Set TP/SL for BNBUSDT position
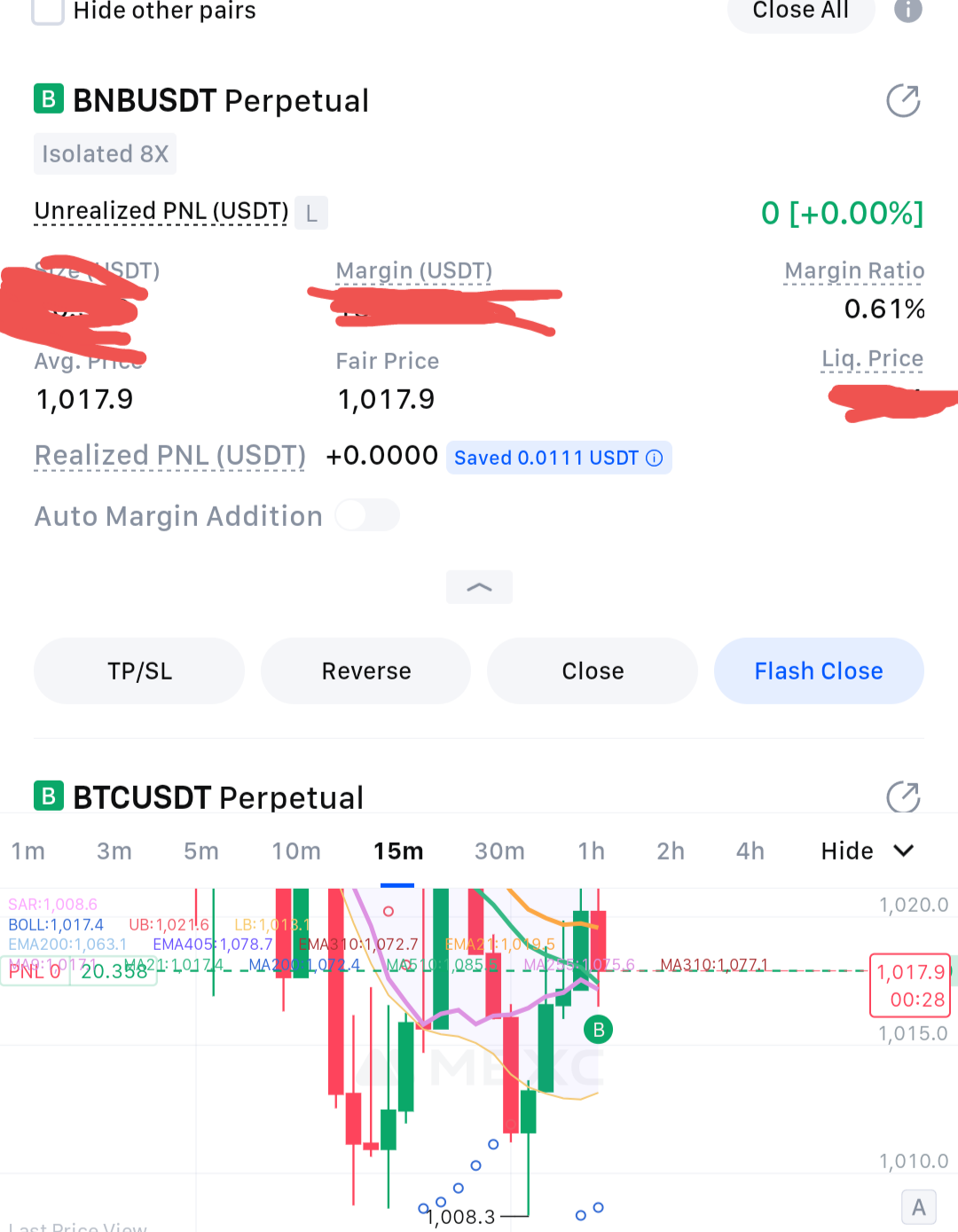 [x=139, y=671]
